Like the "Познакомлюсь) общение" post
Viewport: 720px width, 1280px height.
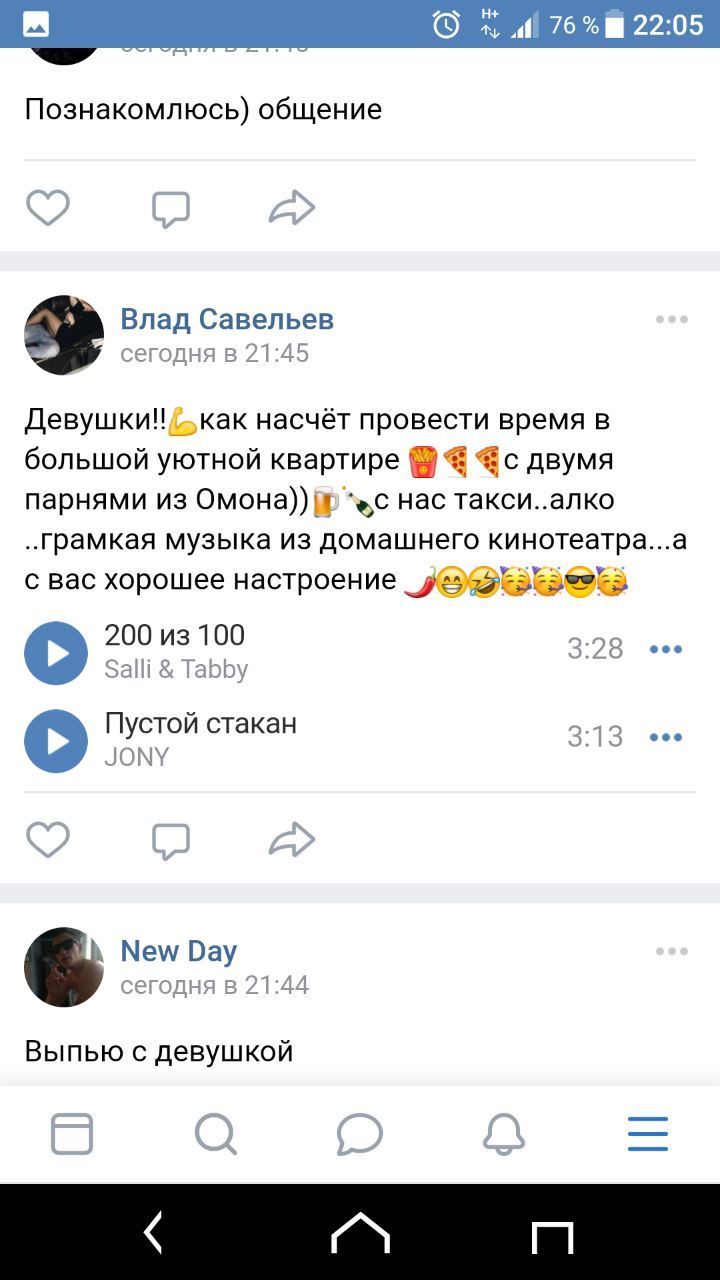point(47,208)
